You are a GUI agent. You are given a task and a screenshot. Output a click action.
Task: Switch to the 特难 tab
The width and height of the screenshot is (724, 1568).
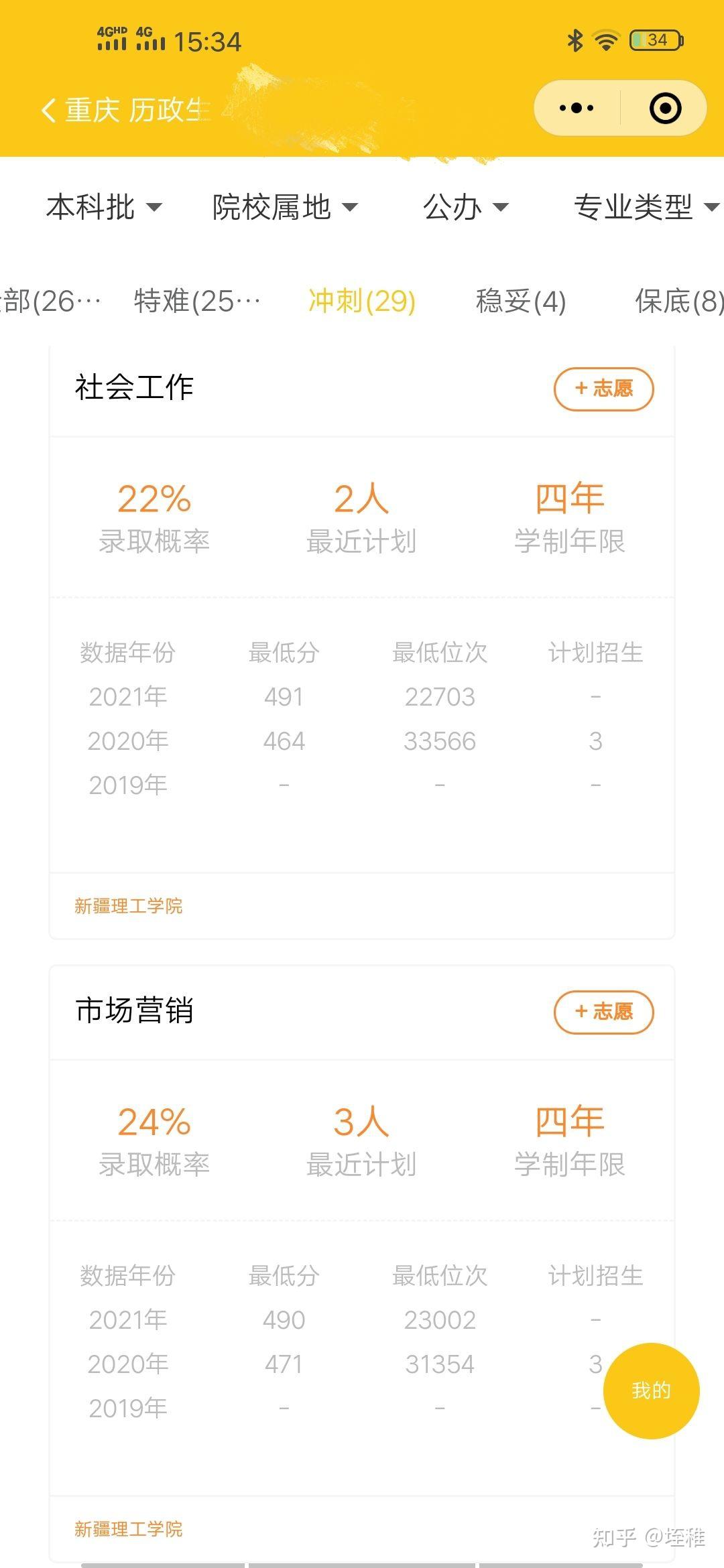pos(196,301)
